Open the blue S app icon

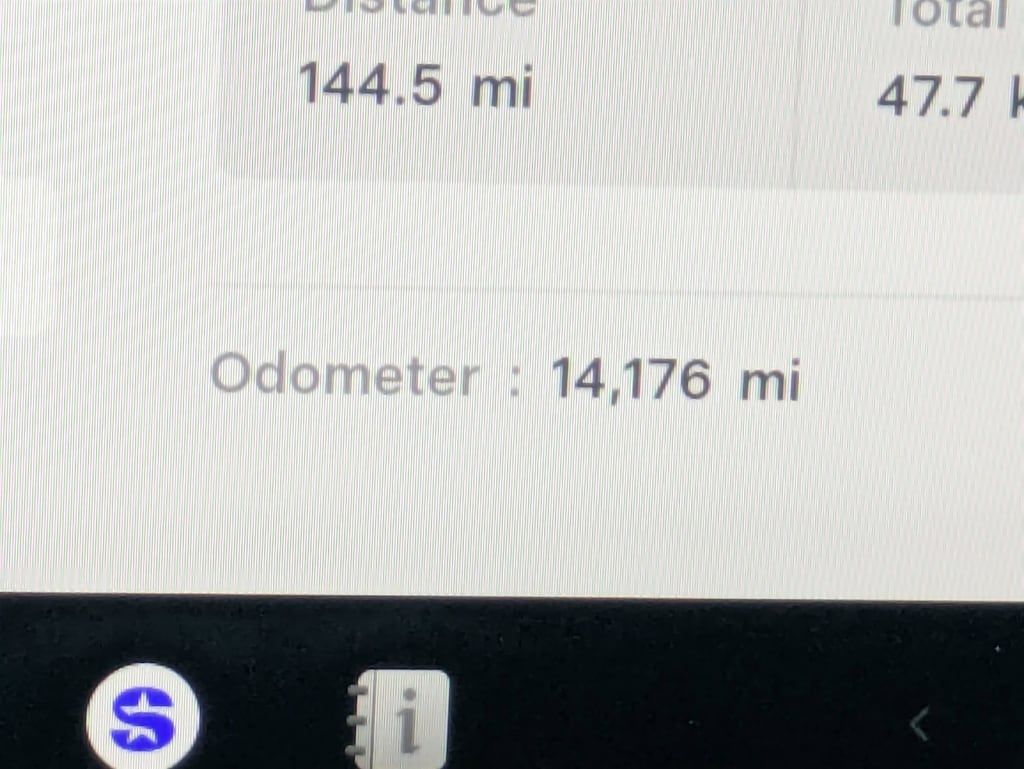point(143,716)
